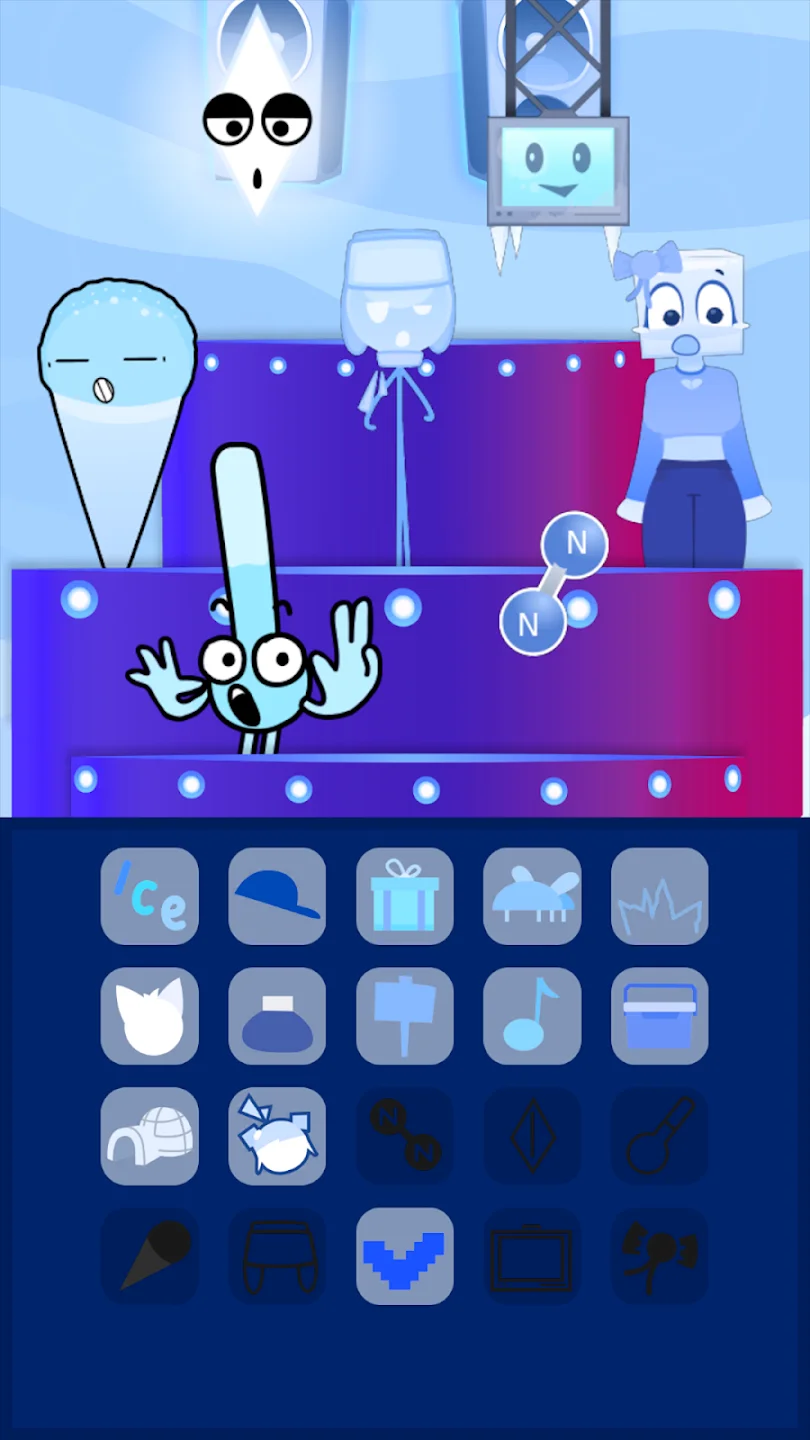
Task: Choose the blue cooler box icon
Action: click(659, 1016)
